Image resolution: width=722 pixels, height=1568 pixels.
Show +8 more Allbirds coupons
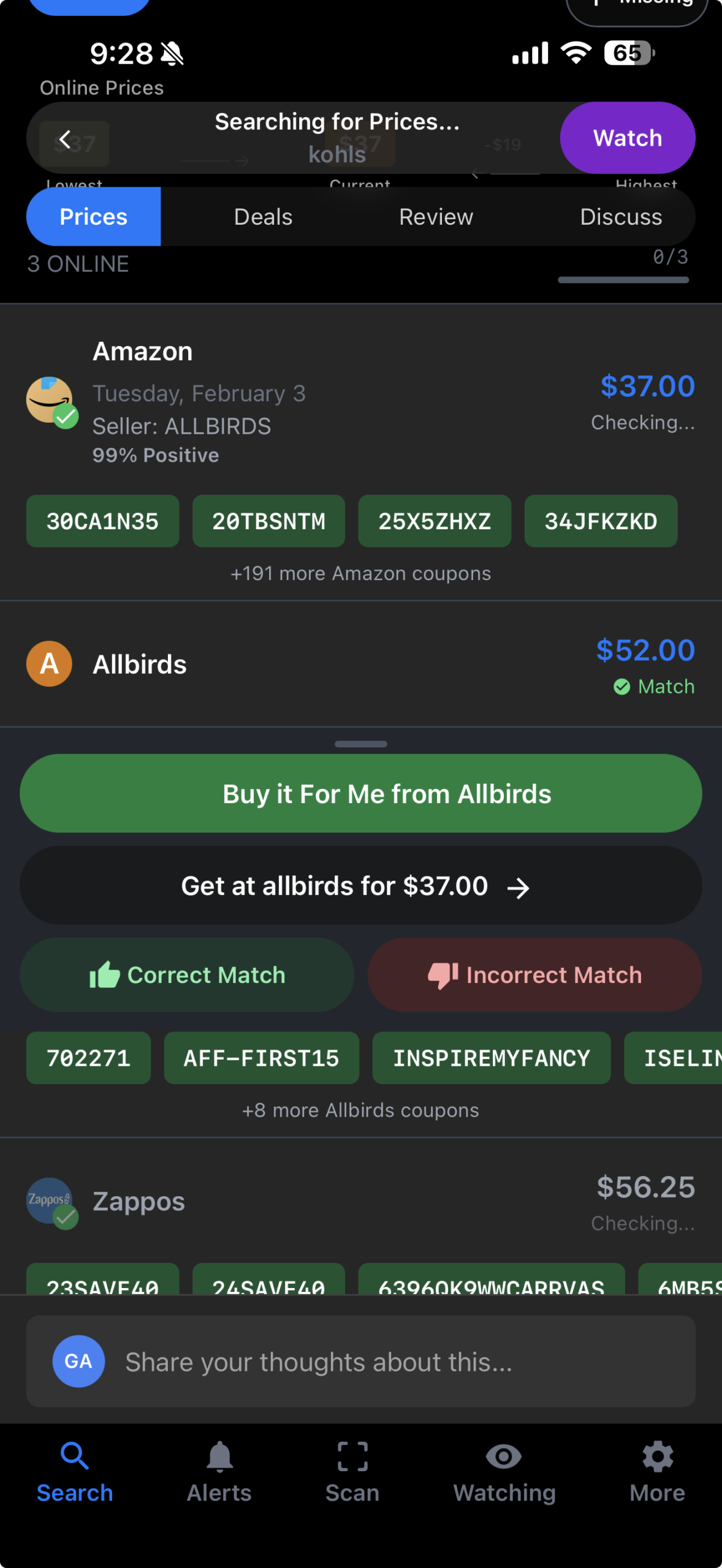pyautogui.click(x=360, y=1110)
